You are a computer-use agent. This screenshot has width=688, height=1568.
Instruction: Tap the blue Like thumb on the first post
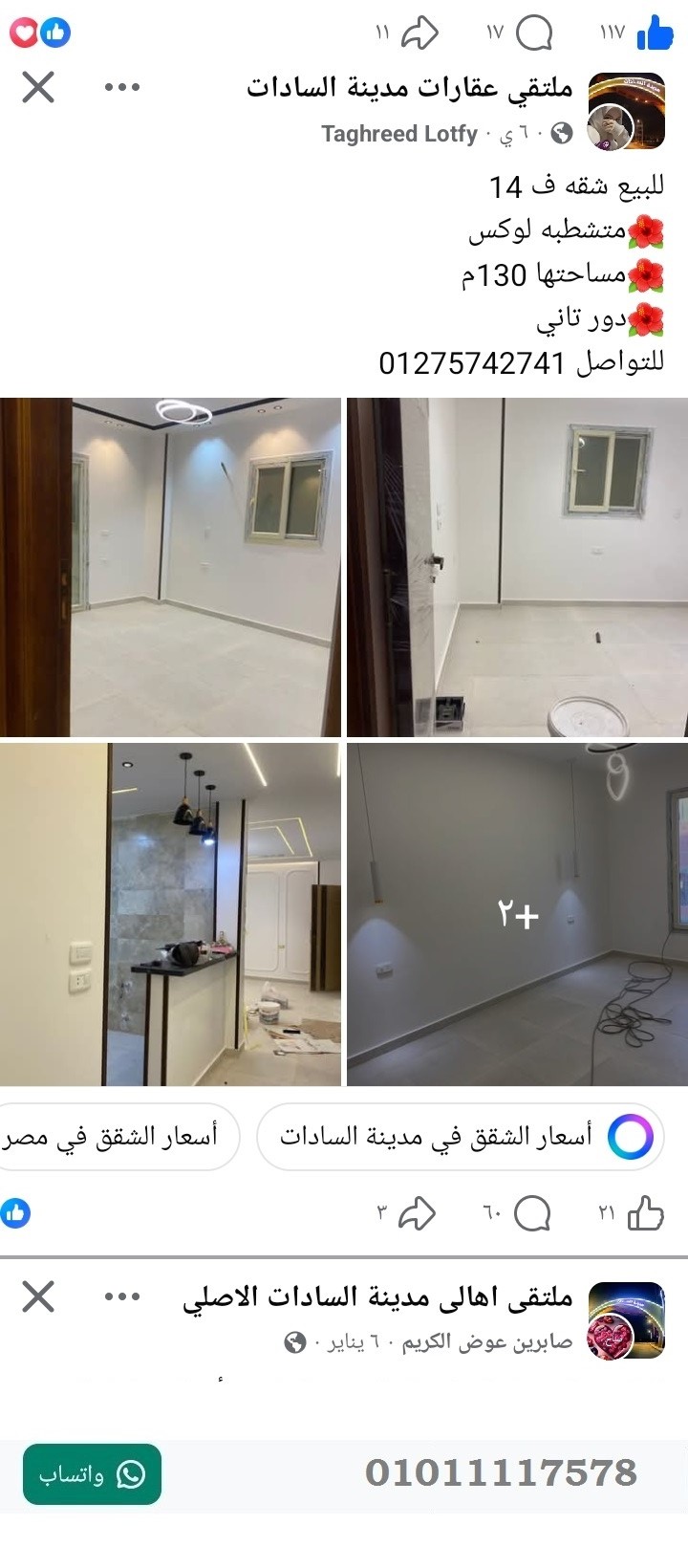654,32
